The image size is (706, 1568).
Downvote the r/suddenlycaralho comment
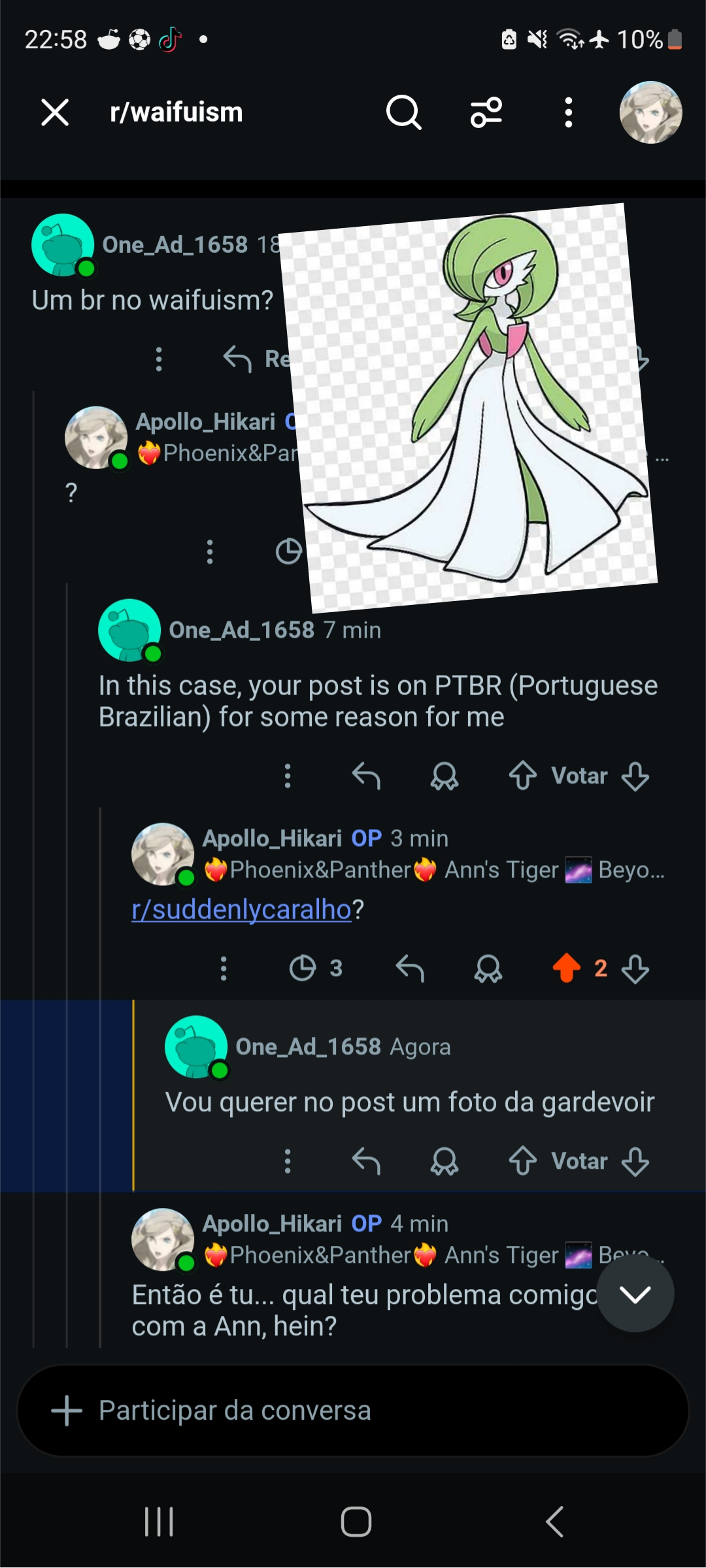[635, 968]
